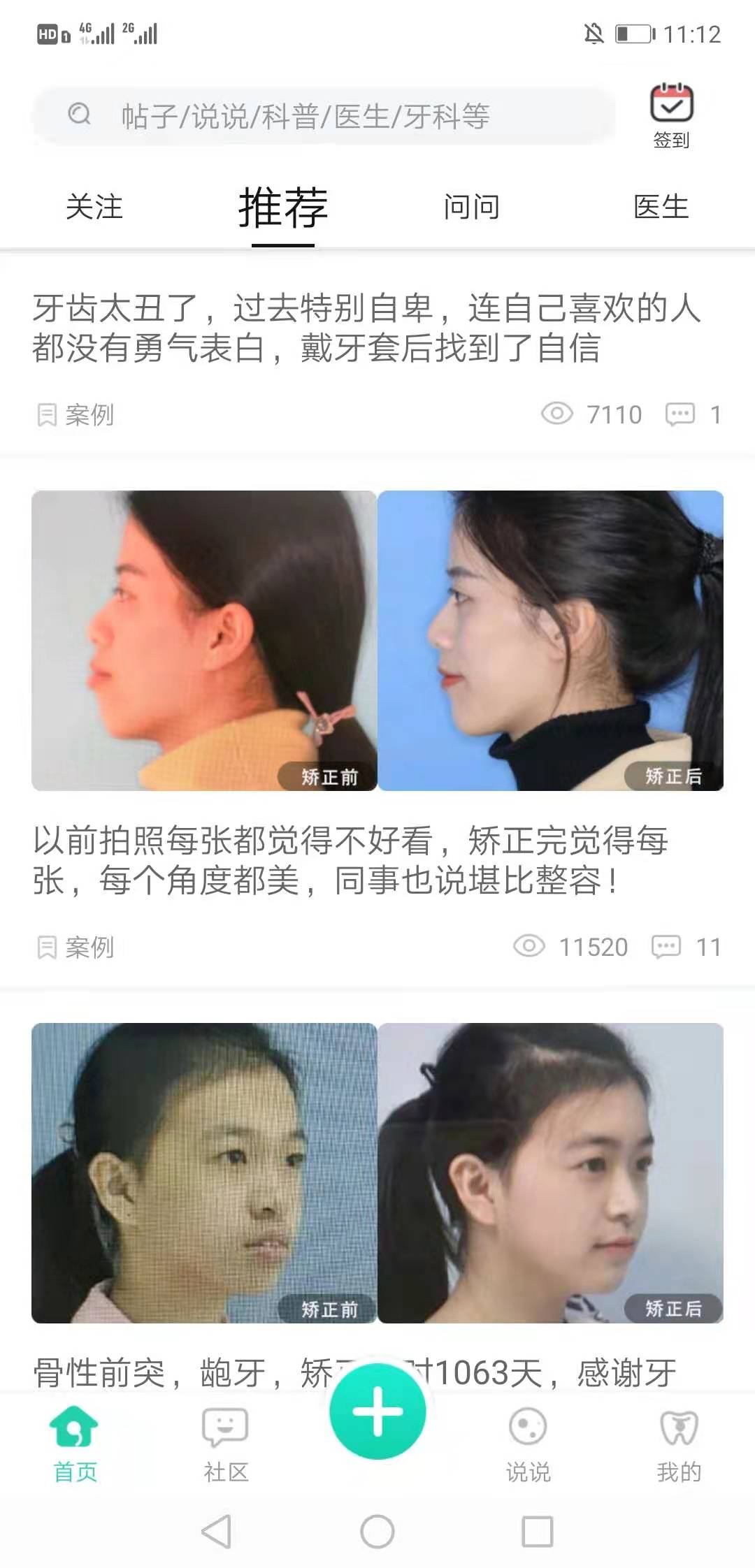The image size is (755, 1568).
Task: Select the 推荐 tab
Action: click(283, 208)
